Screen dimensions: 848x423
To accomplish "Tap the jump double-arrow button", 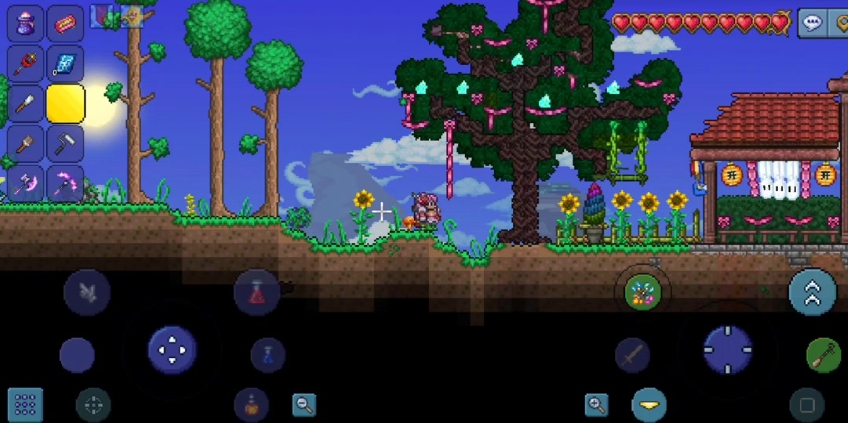I will click(812, 292).
